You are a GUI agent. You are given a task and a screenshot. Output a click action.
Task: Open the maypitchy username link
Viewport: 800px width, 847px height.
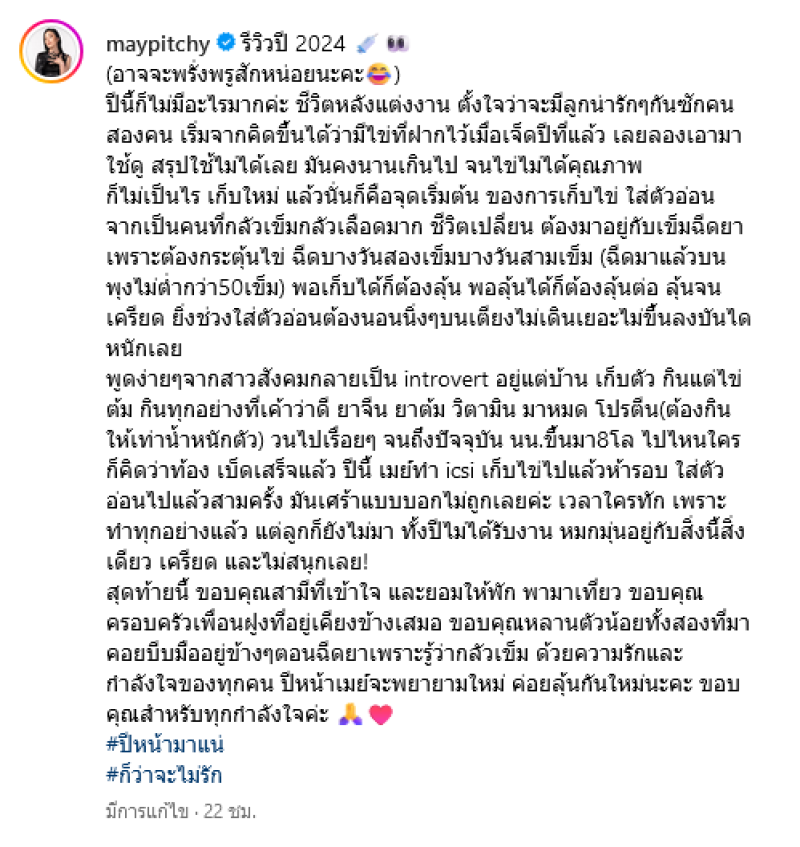point(158,42)
